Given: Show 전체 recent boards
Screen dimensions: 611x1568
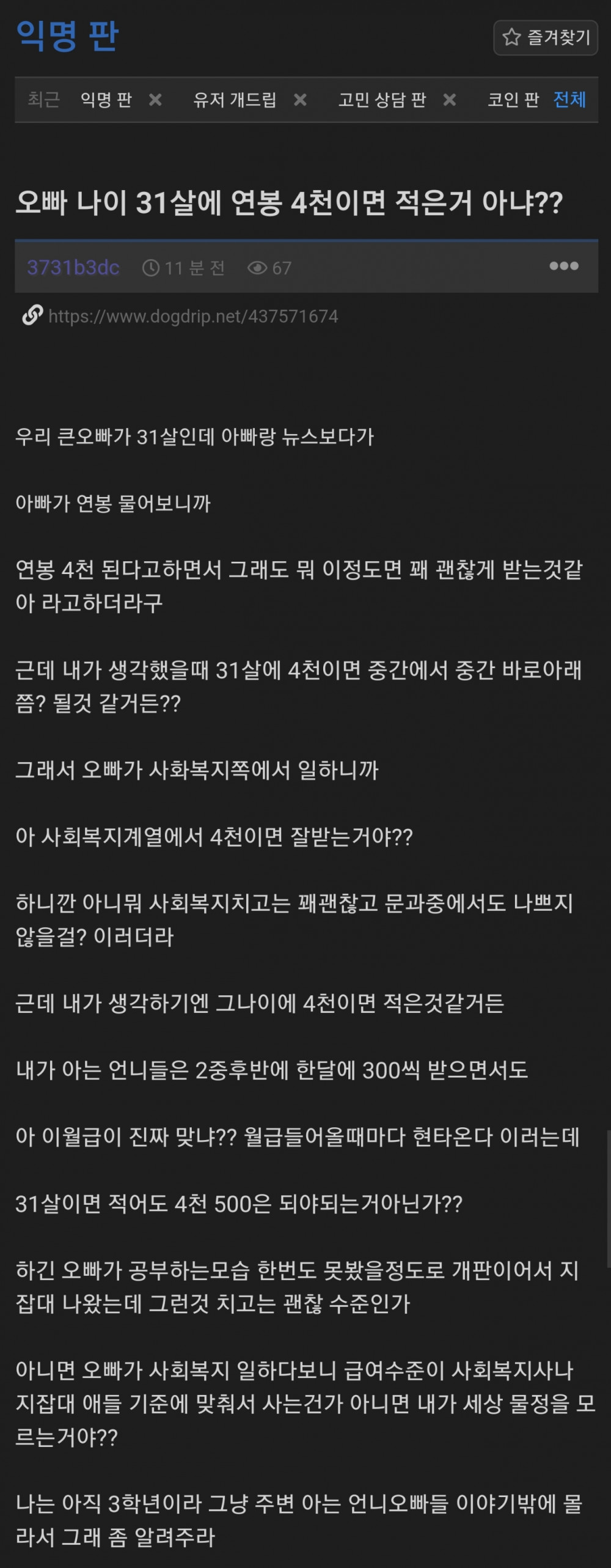Looking at the screenshot, I should pyautogui.click(x=569, y=99).
